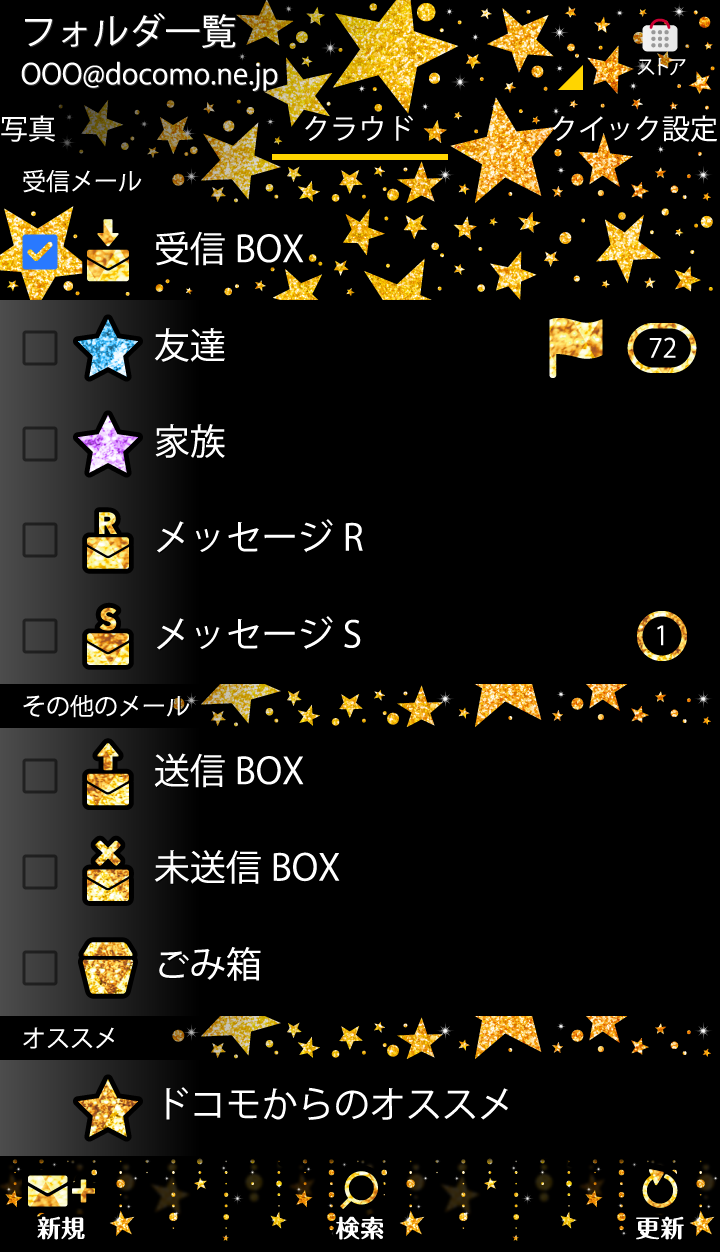Select the 送信 BOX checkbox
This screenshot has height=1252, width=720.
40,774
